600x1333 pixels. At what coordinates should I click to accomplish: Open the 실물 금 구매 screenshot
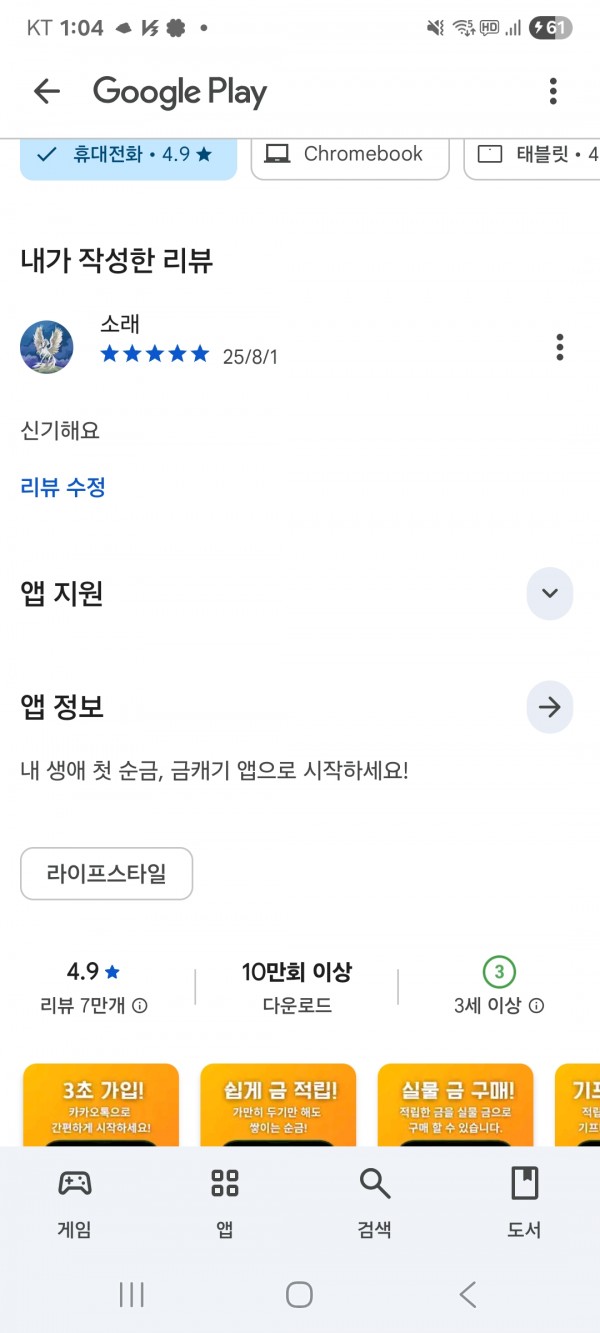click(x=455, y=1105)
